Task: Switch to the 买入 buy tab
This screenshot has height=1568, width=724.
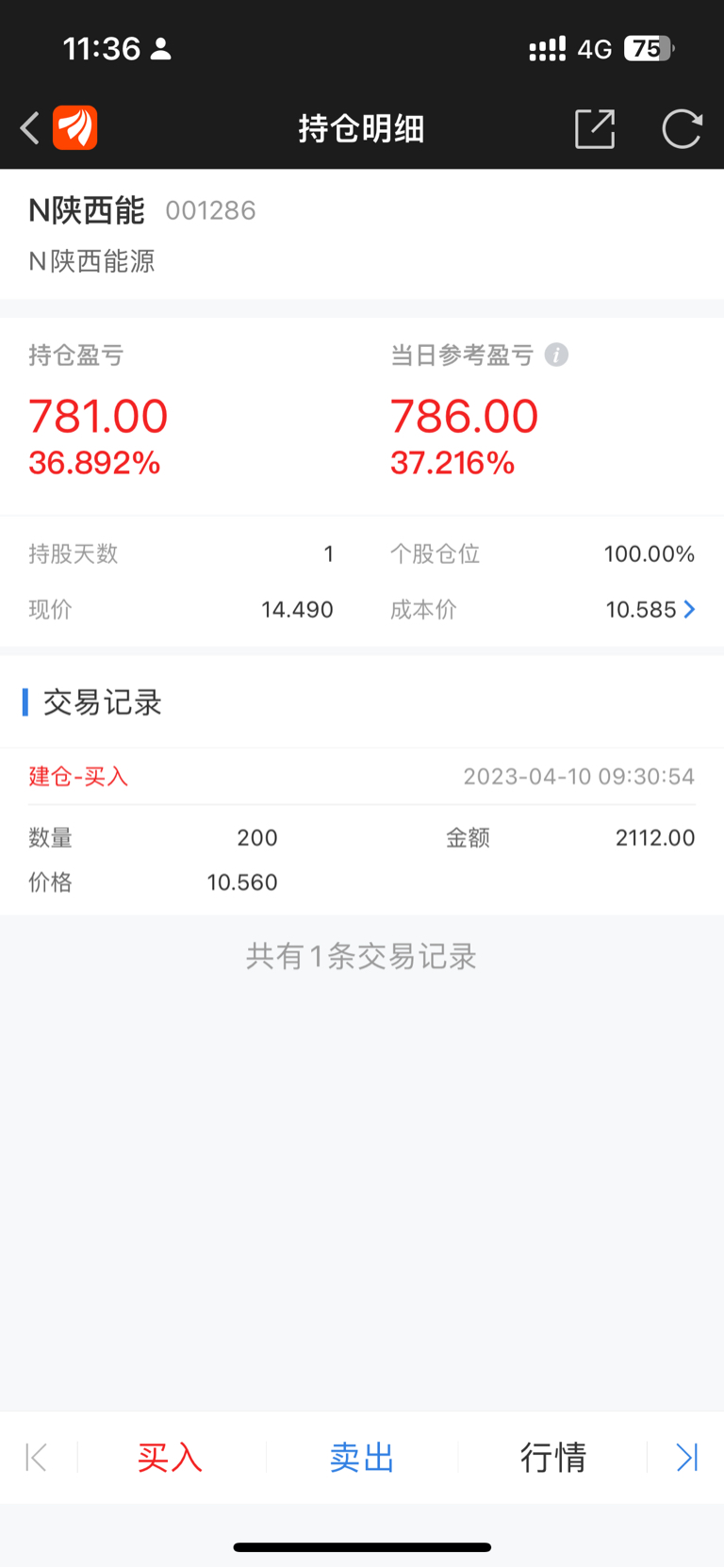Action: 169,1458
